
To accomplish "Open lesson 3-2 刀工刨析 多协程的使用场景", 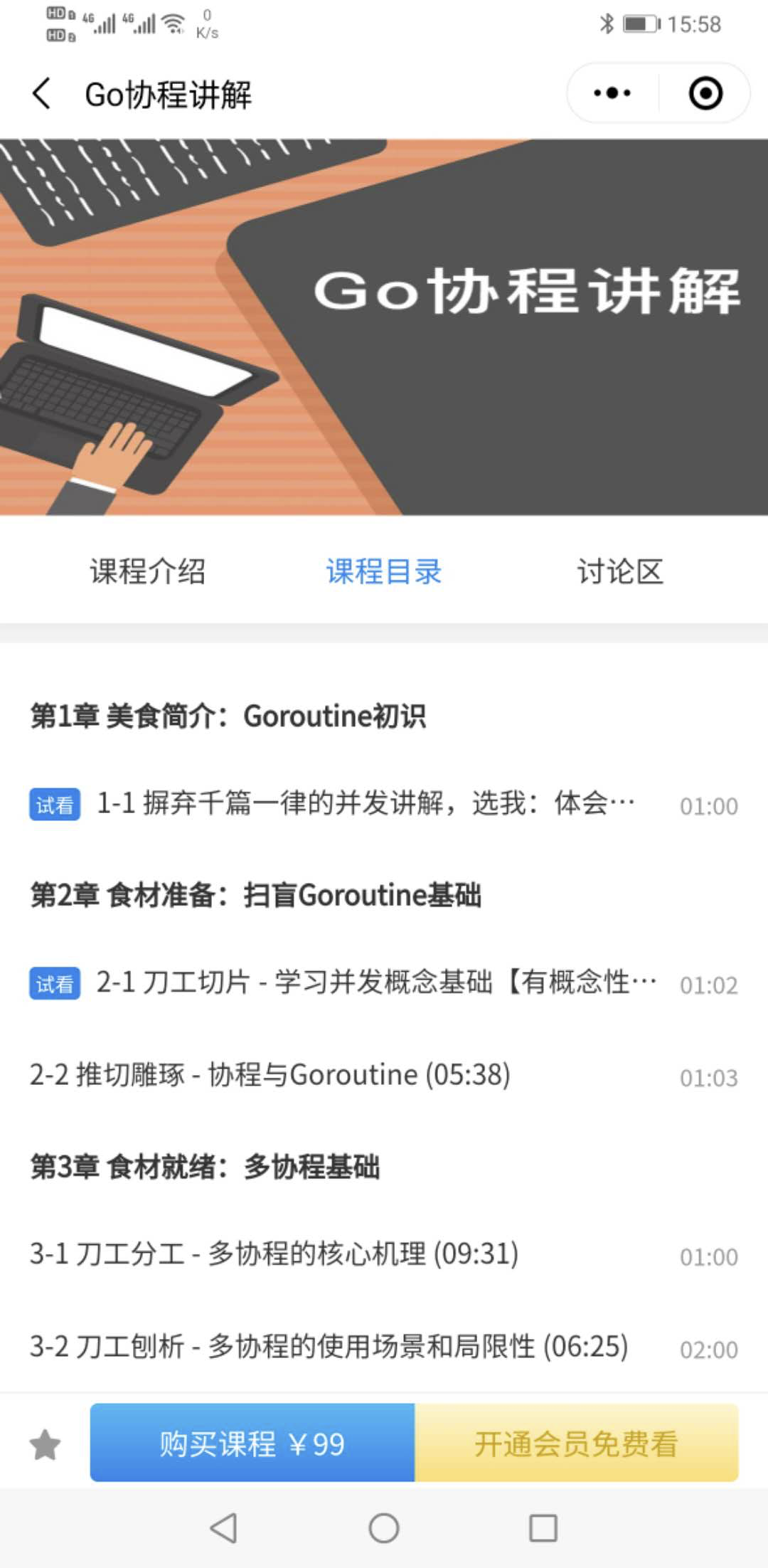I will coord(329,1347).
